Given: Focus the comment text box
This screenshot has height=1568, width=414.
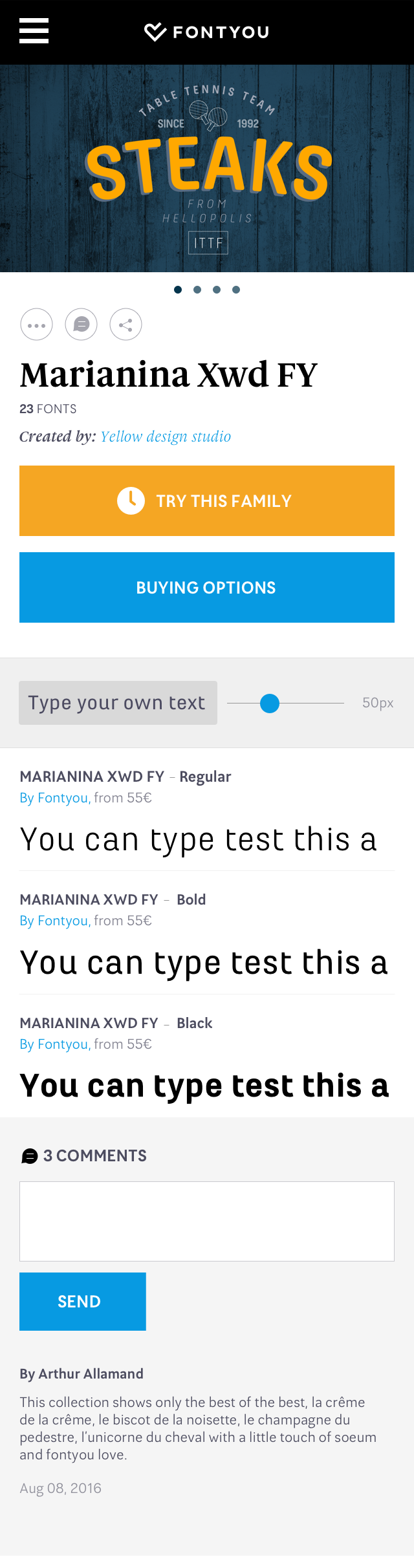Looking at the screenshot, I should 207,1221.
